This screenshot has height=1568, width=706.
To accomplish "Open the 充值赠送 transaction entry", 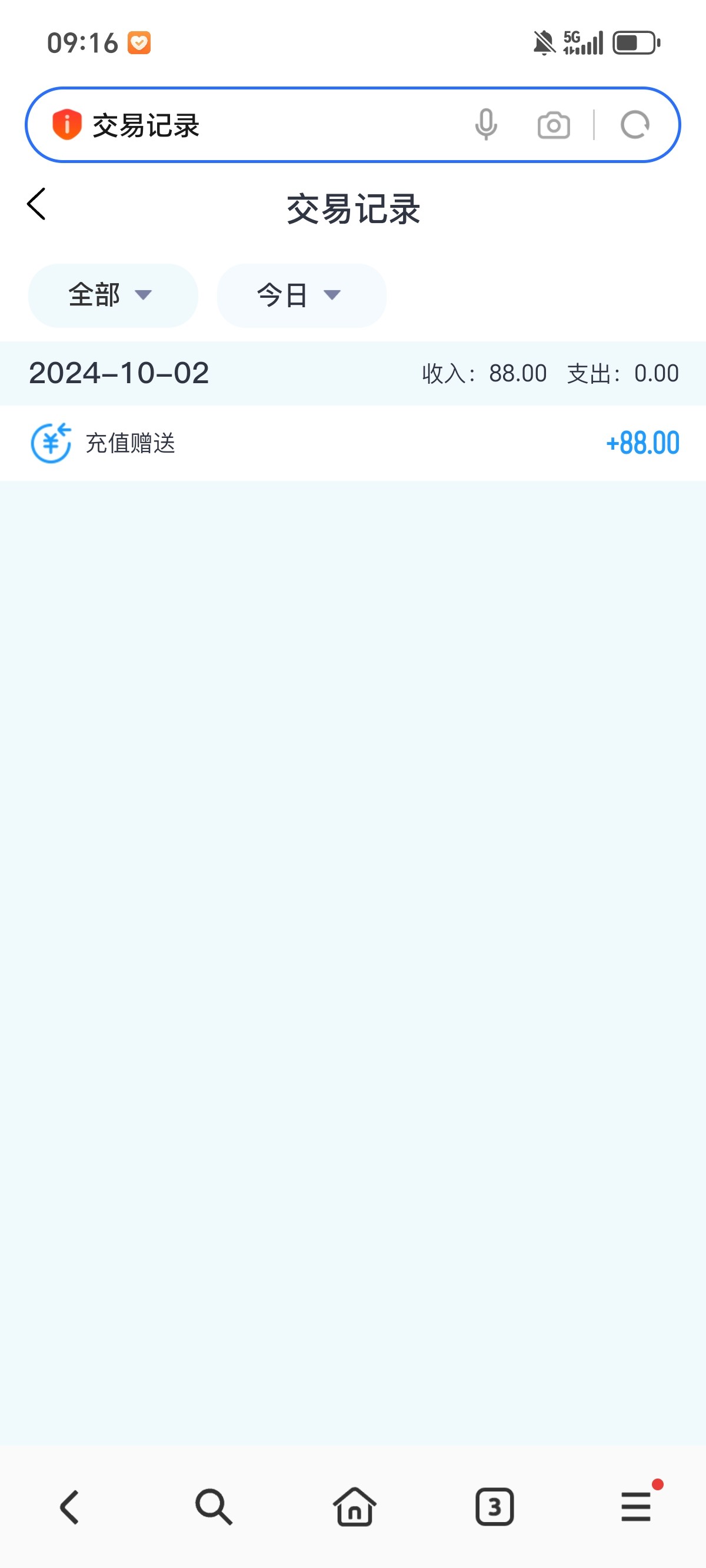I will 353,443.
